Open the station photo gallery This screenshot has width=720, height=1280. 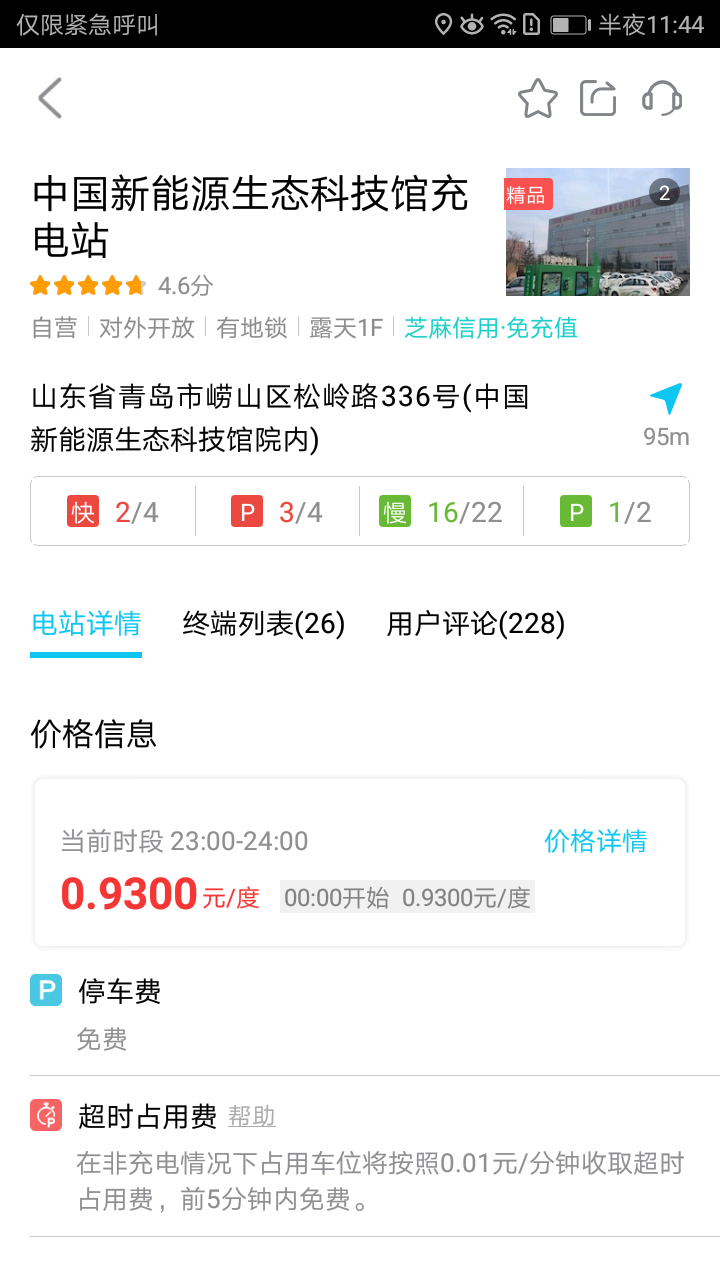pyautogui.click(x=598, y=232)
